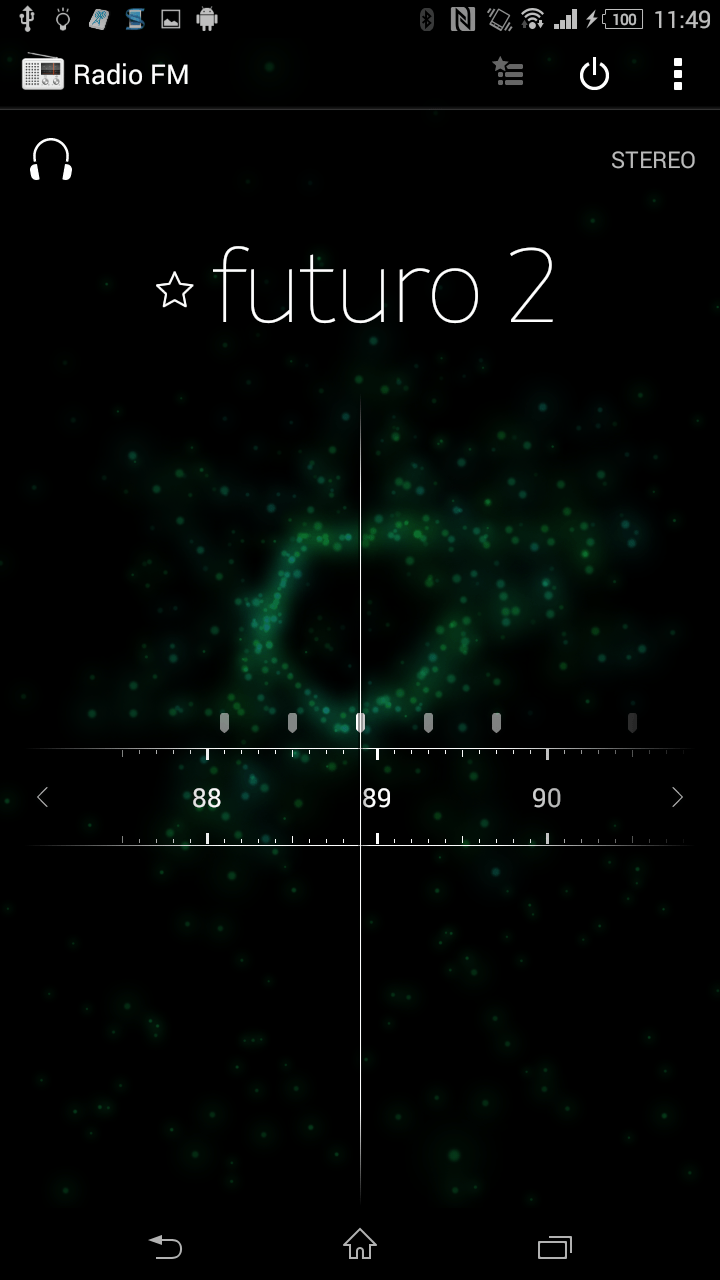This screenshot has height=1280, width=720.
Task: Turn off the radio with power button
Action: coord(594,74)
